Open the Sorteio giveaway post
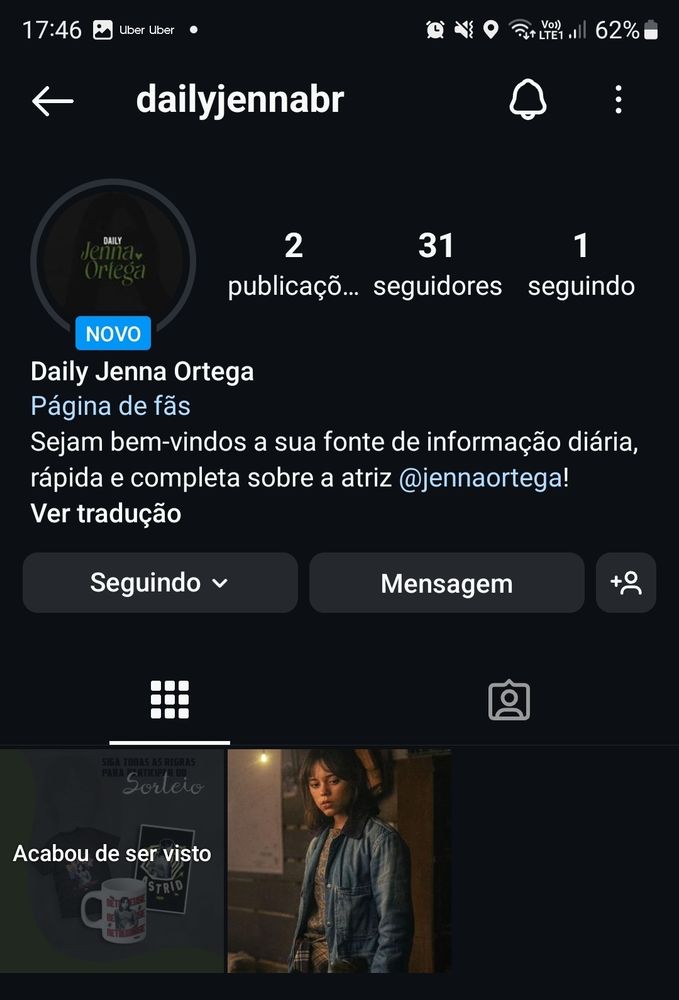679x1000 pixels. click(x=112, y=860)
